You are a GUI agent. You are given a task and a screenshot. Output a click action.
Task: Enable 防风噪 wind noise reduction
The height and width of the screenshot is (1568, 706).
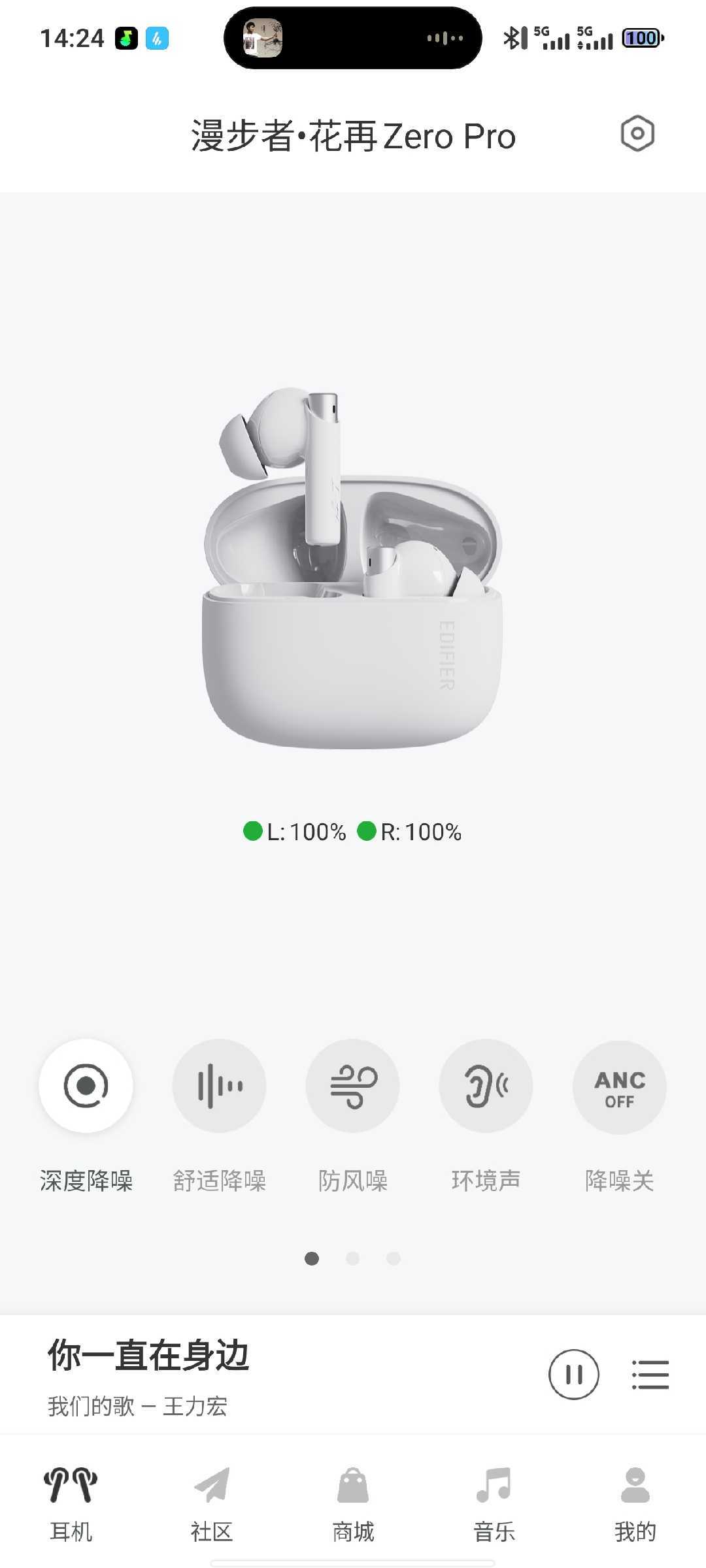point(353,1086)
